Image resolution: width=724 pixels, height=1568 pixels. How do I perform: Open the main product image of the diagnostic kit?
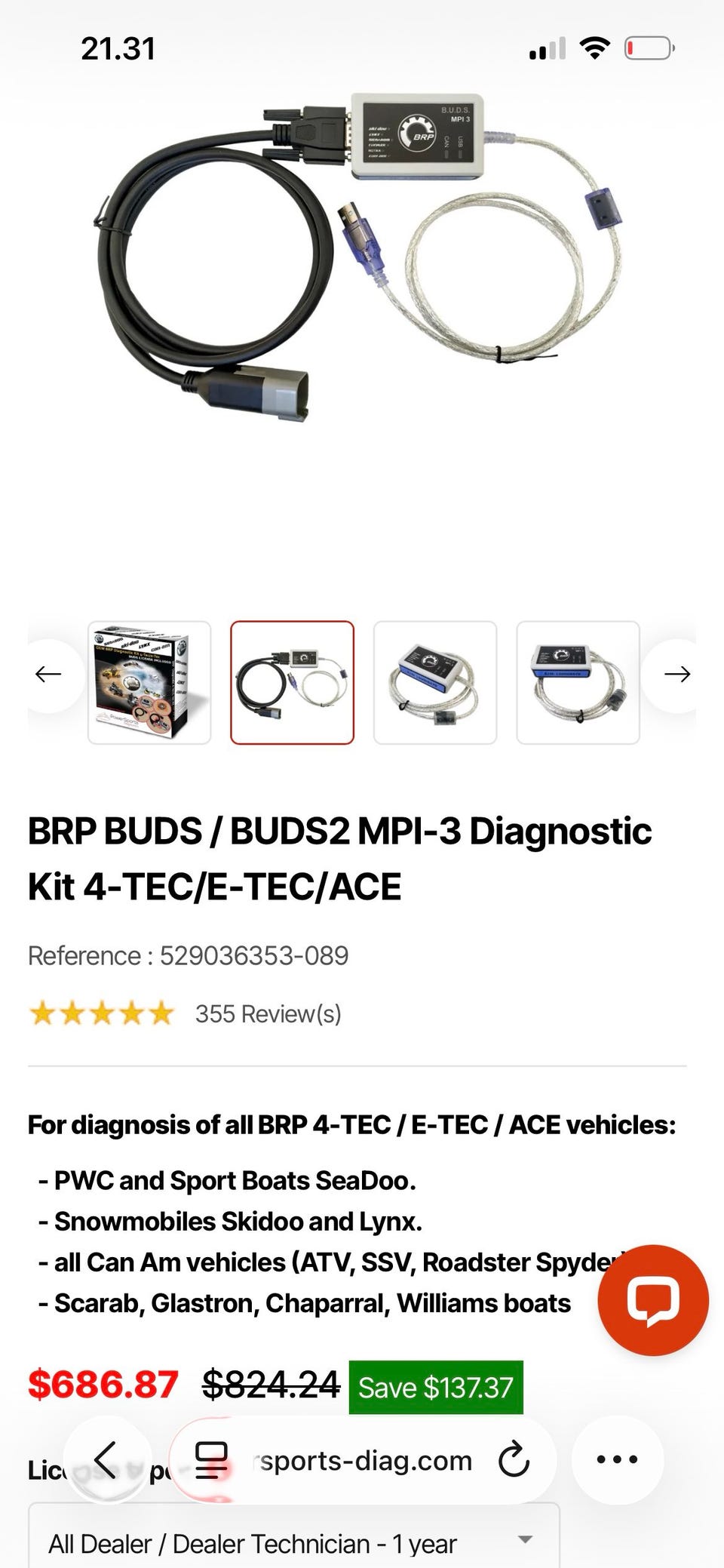[x=362, y=257]
